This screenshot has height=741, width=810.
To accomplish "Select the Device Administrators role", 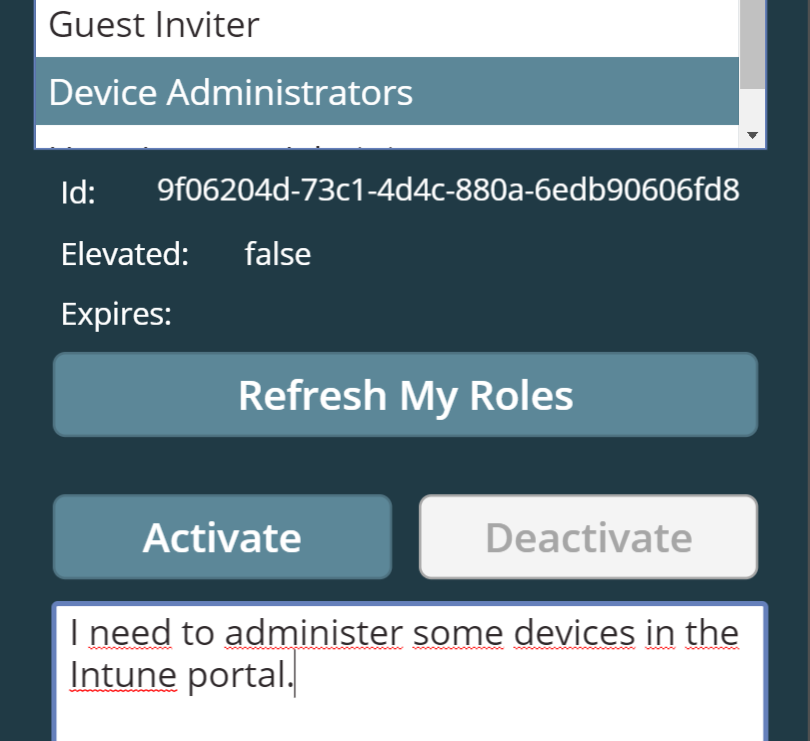I will (x=387, y=91).
